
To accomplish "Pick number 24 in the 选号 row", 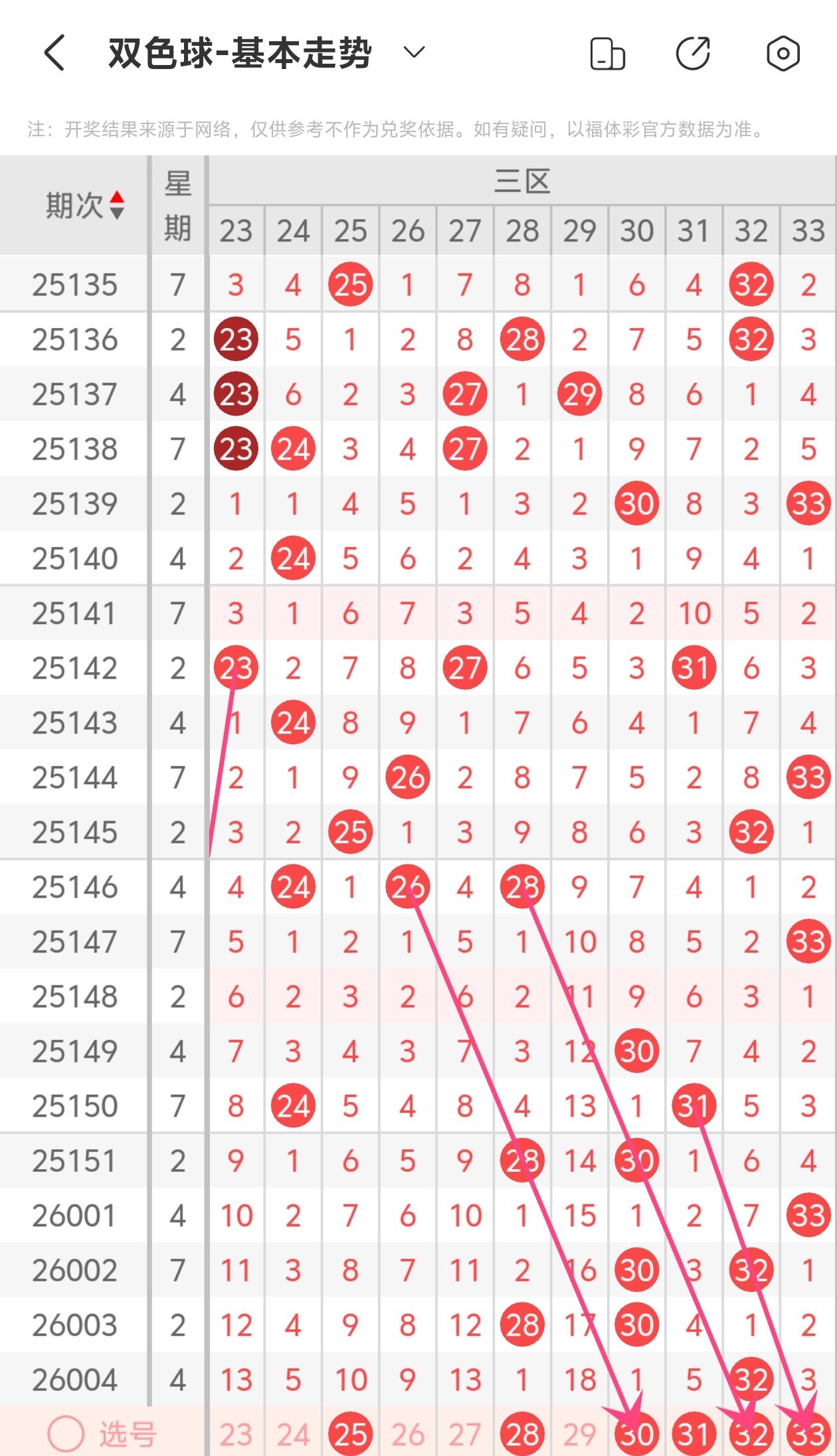I will pos(293,1435).
